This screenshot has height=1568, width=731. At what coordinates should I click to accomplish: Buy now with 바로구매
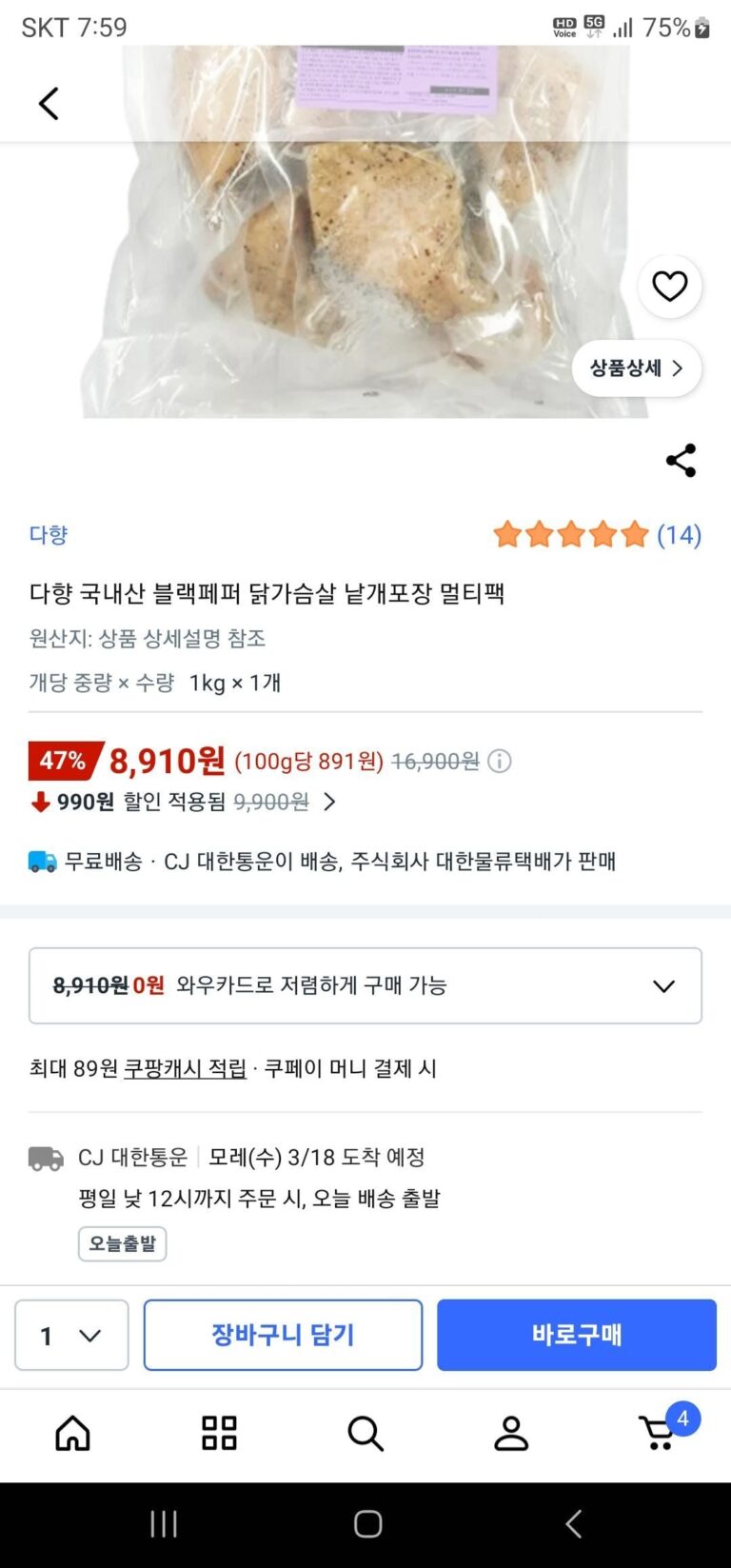[x=576, y=1335]
